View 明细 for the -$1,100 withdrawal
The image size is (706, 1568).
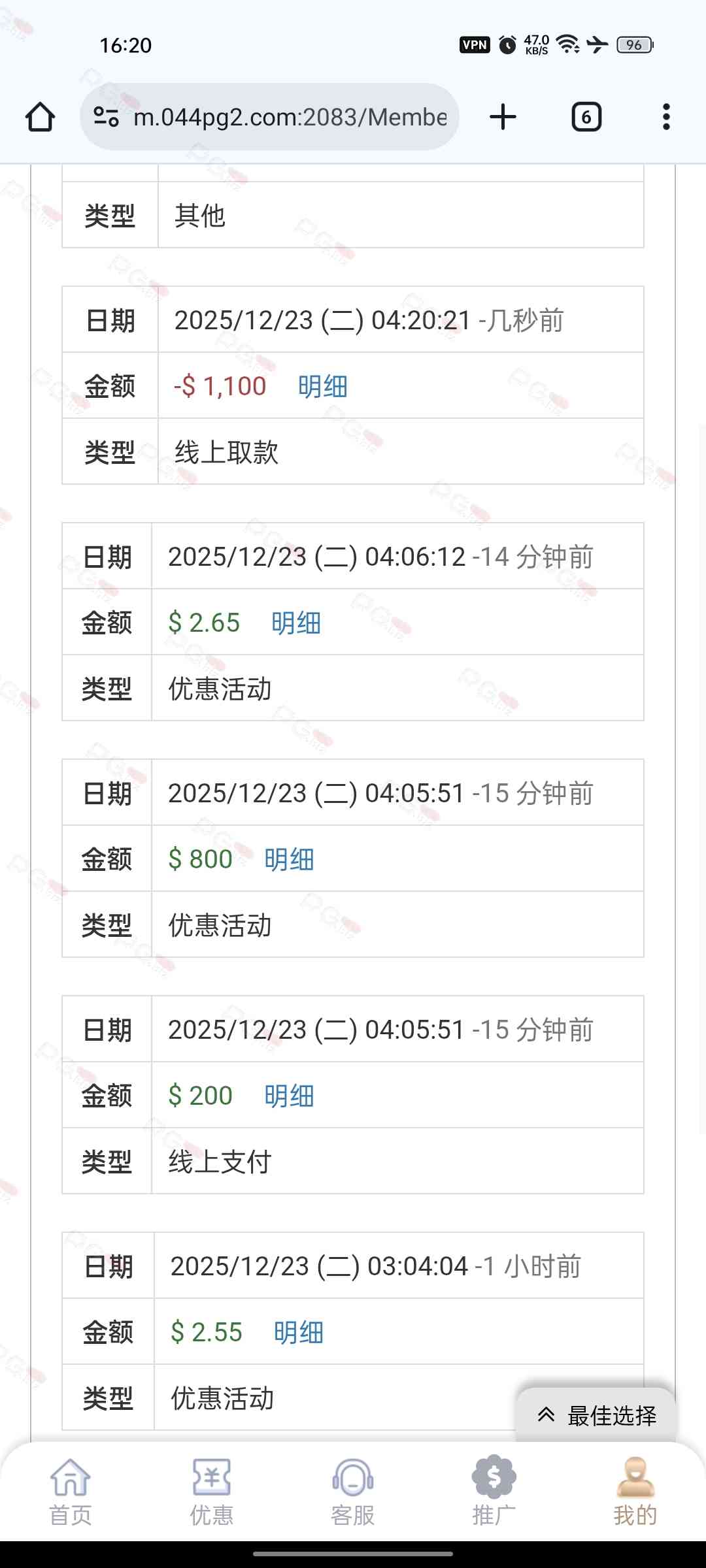322,386
